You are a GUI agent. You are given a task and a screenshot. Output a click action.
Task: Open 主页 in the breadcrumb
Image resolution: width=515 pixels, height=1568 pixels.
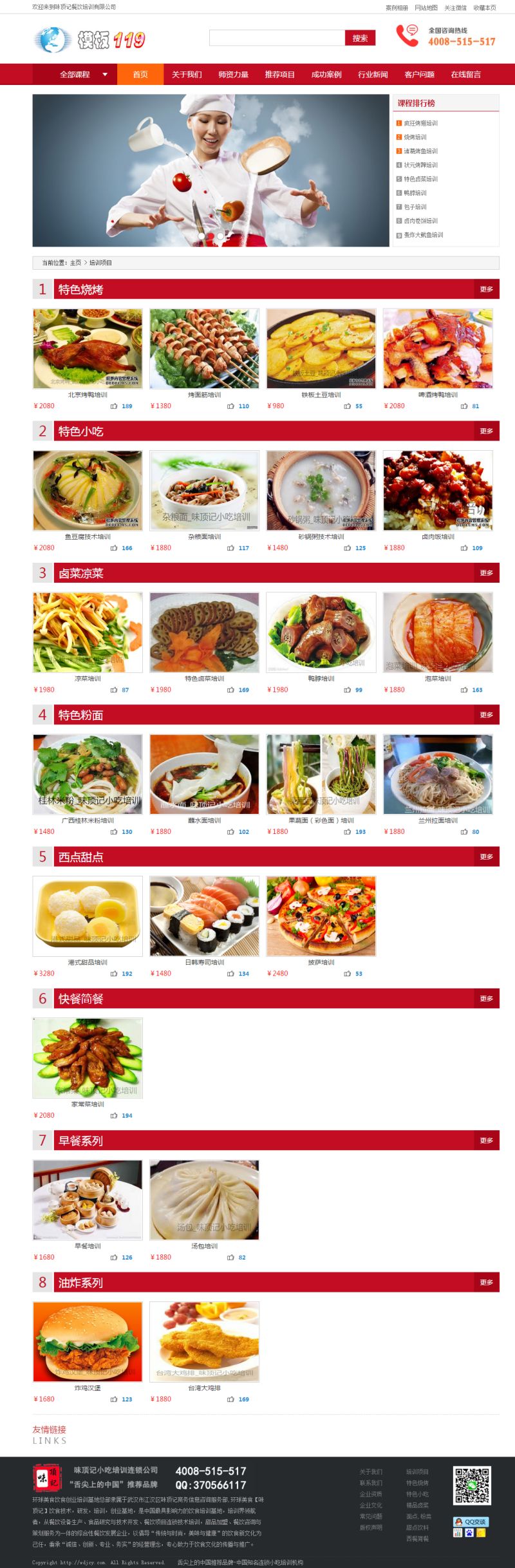click(75, 263)
